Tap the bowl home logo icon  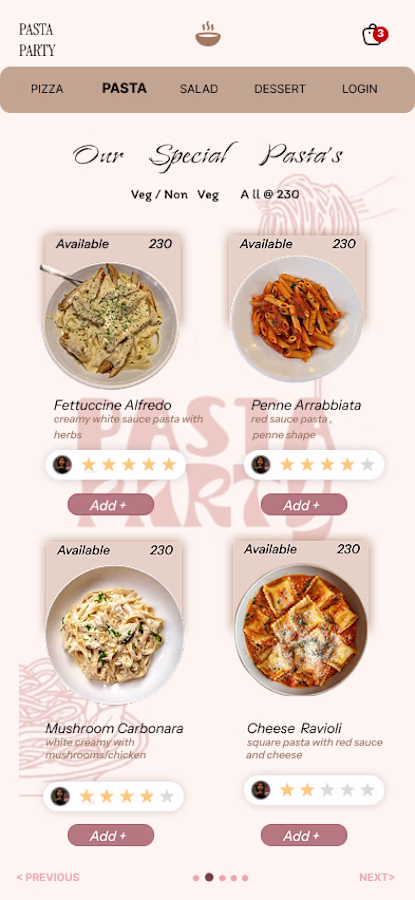pyautogui.click(x=208, y=34)
